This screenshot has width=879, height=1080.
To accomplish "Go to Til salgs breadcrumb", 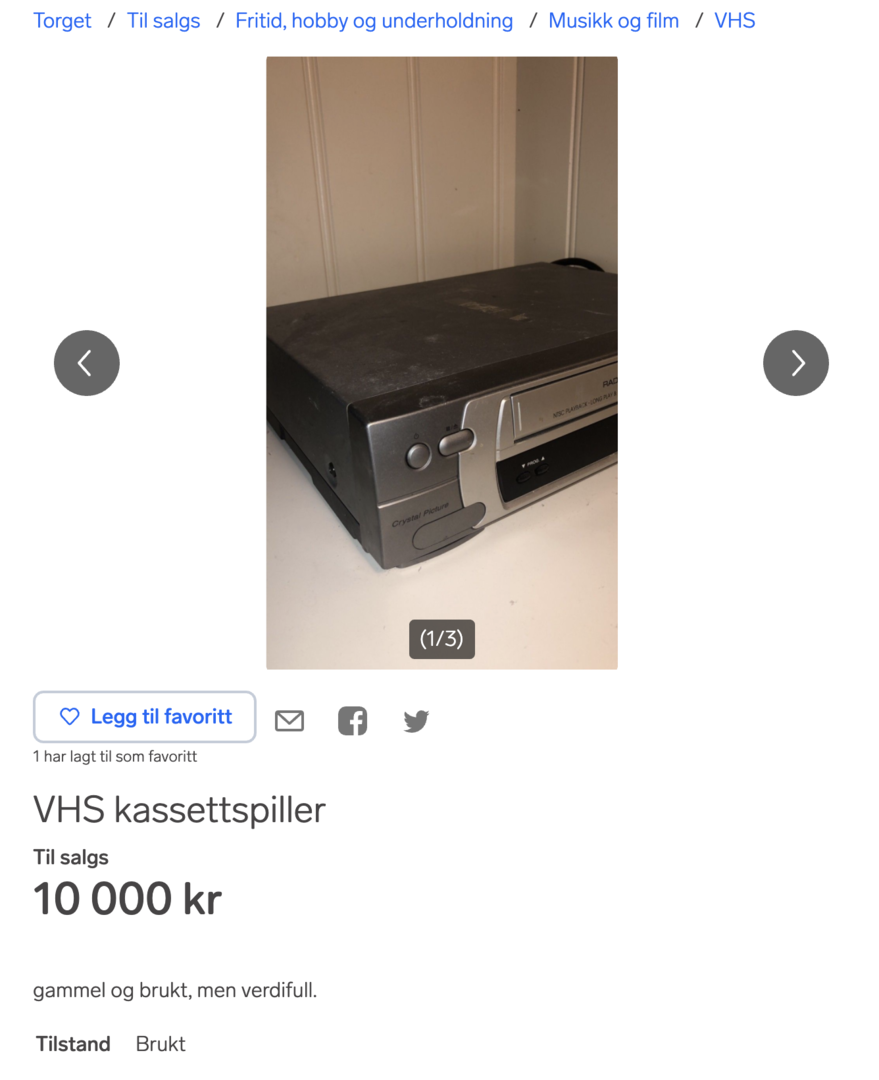I will click(163, 21).
